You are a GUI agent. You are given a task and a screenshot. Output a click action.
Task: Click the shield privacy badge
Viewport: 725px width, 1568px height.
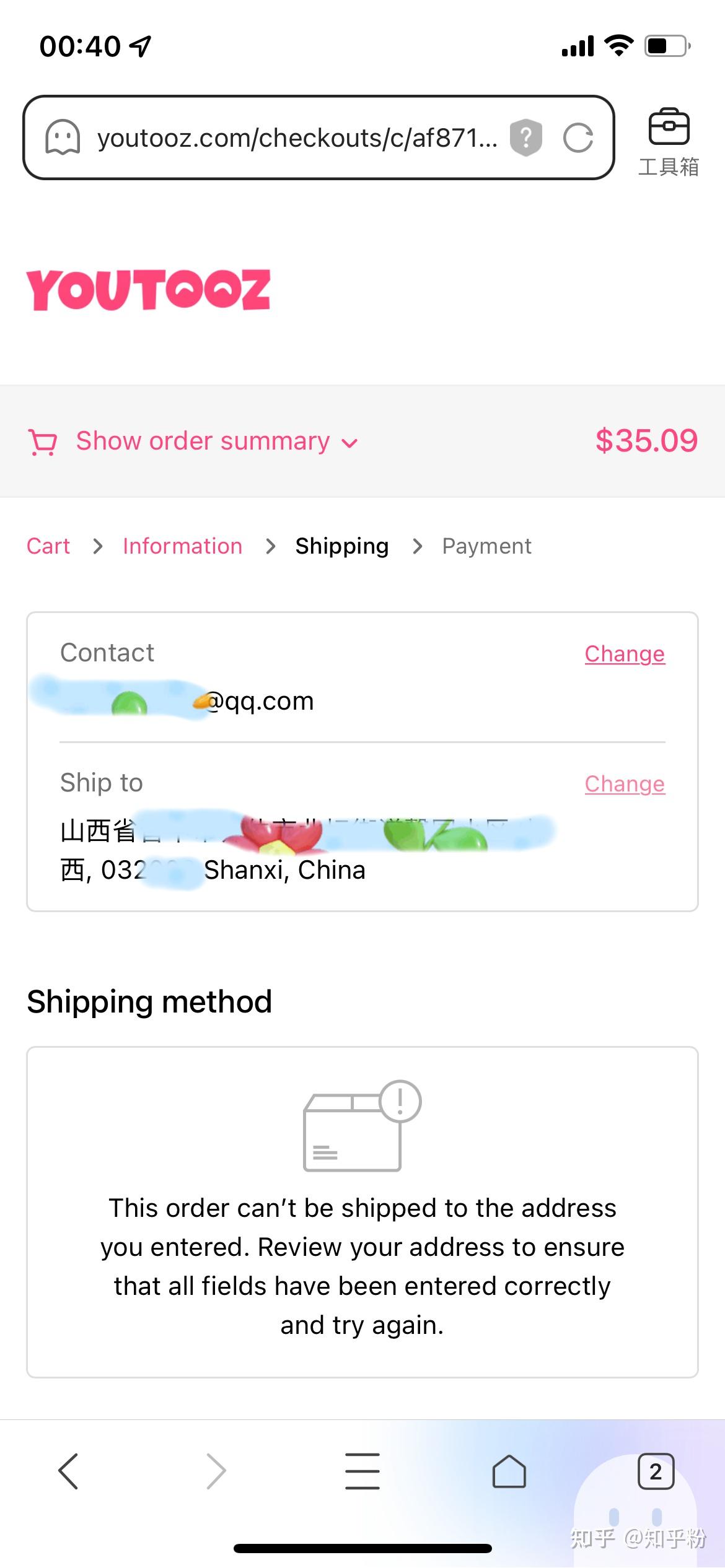pos(525,136)
